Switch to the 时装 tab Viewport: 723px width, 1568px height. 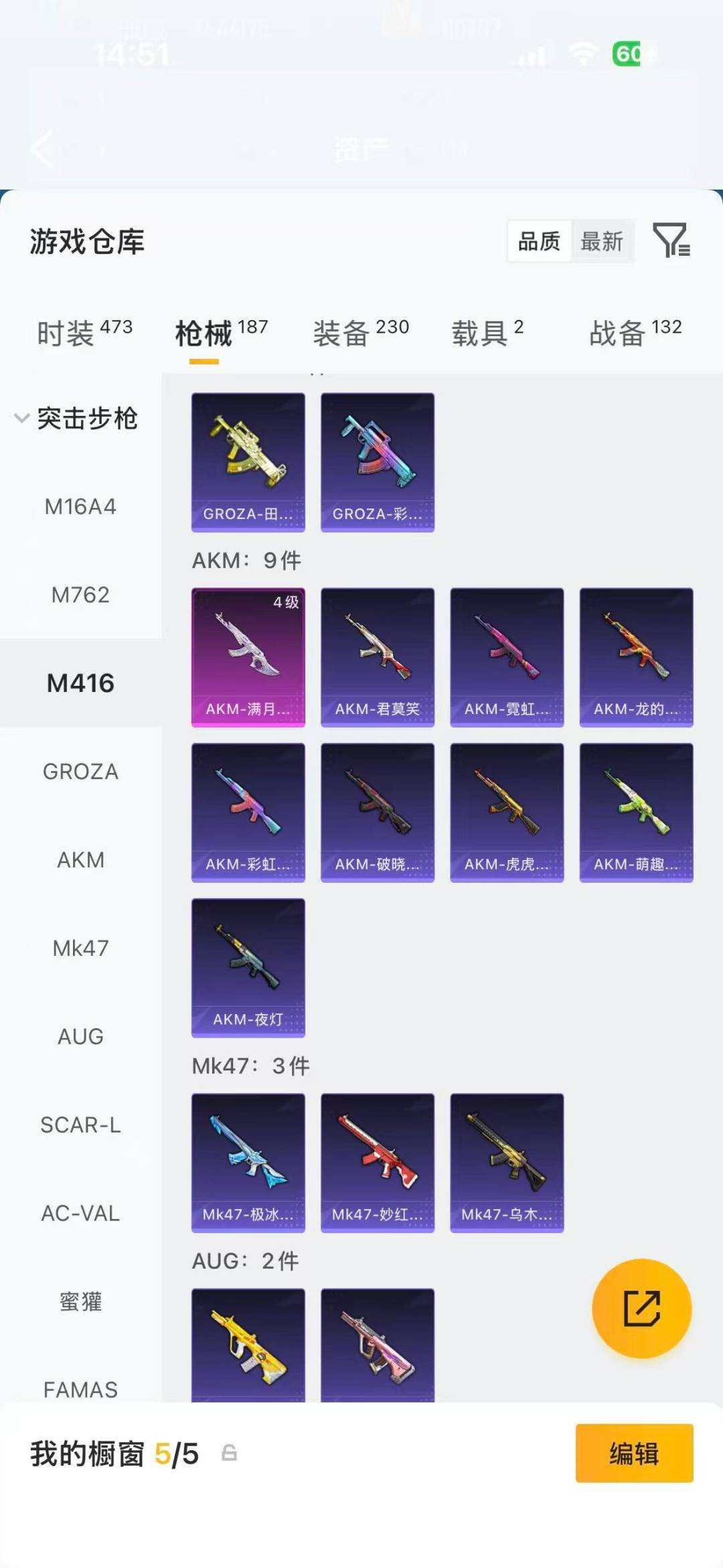pyautogui.click(x=84, y=333)
